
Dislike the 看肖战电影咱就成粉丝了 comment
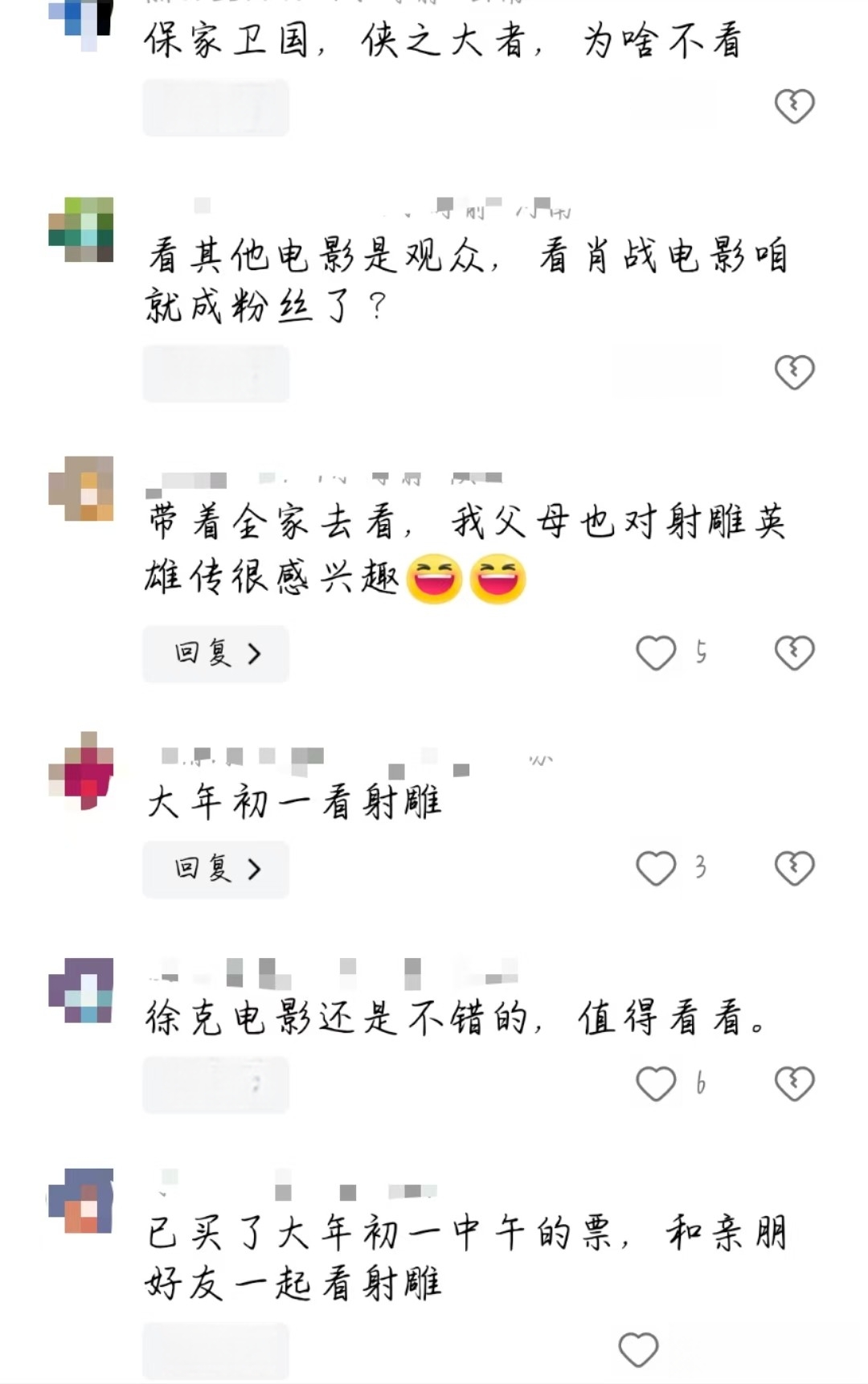[794, 372]
